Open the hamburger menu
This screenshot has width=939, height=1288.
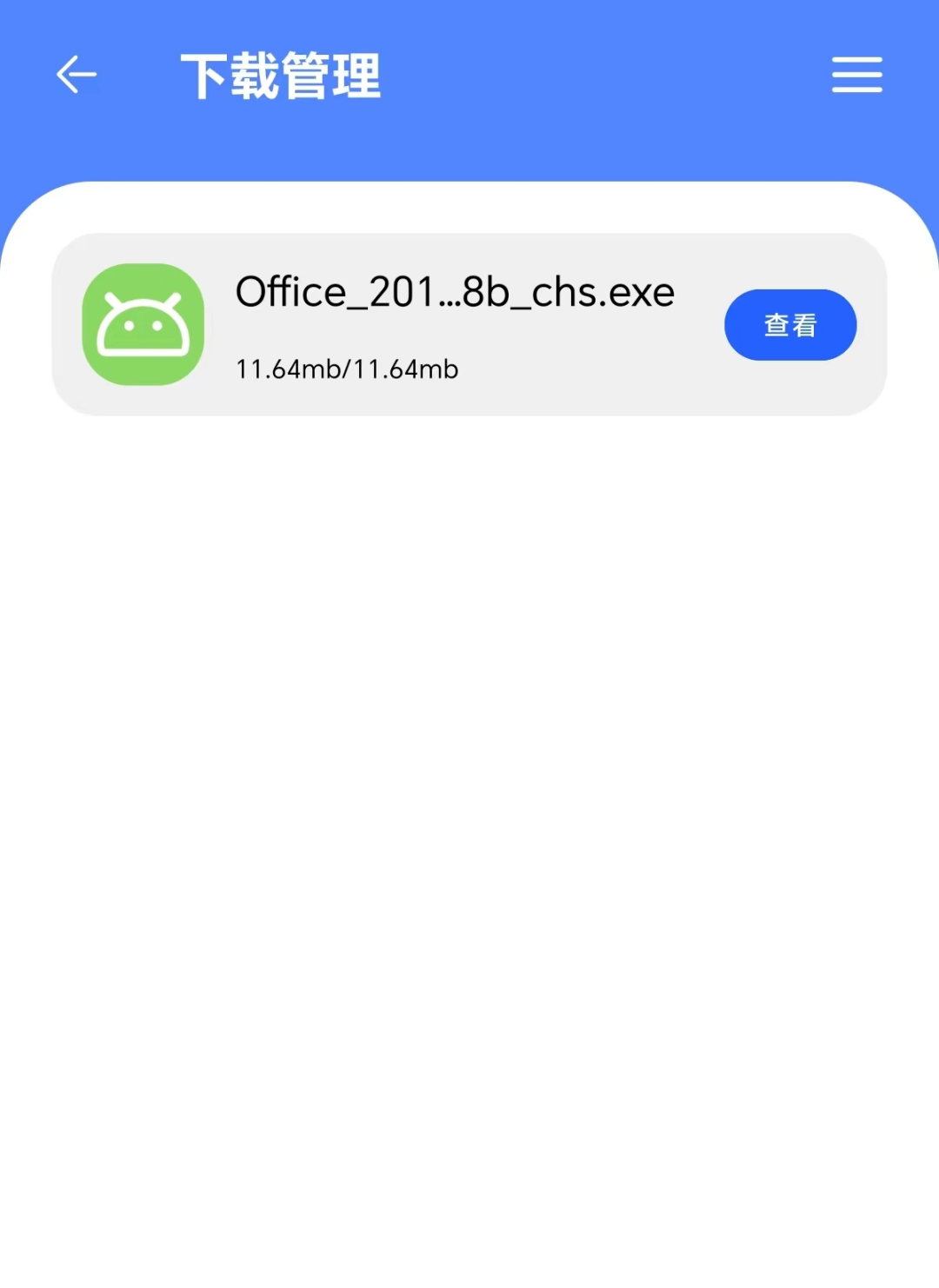pyautogui.click(x=856, y=75)
